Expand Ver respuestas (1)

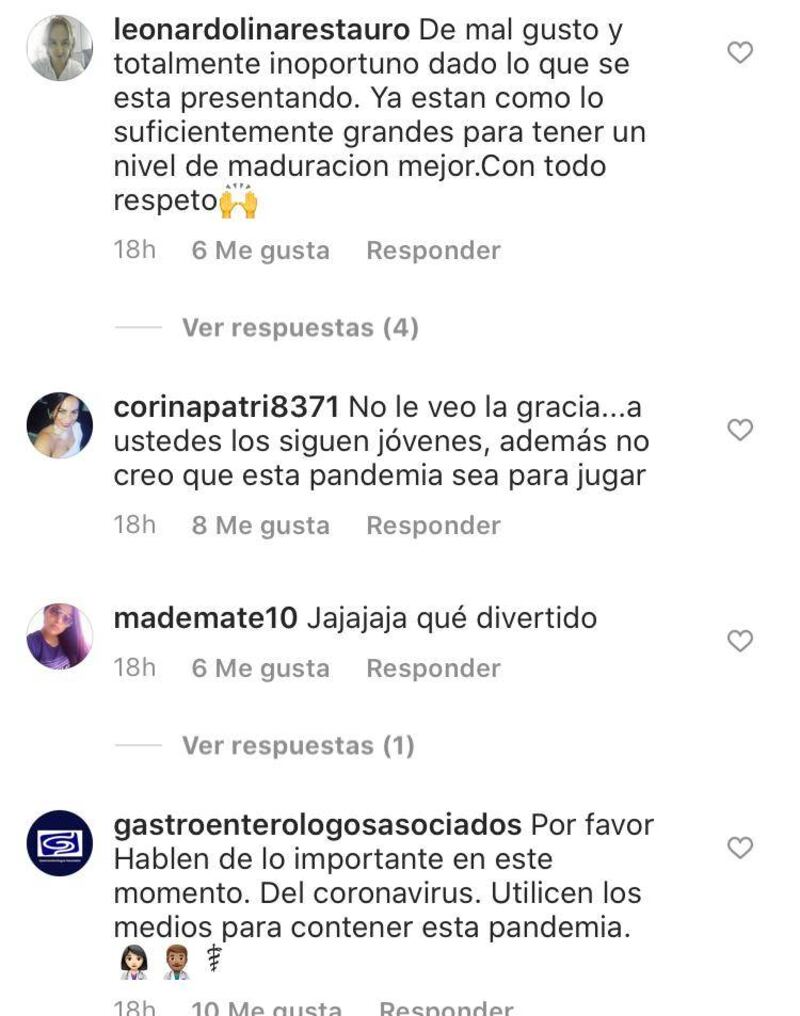coord(298,746)
